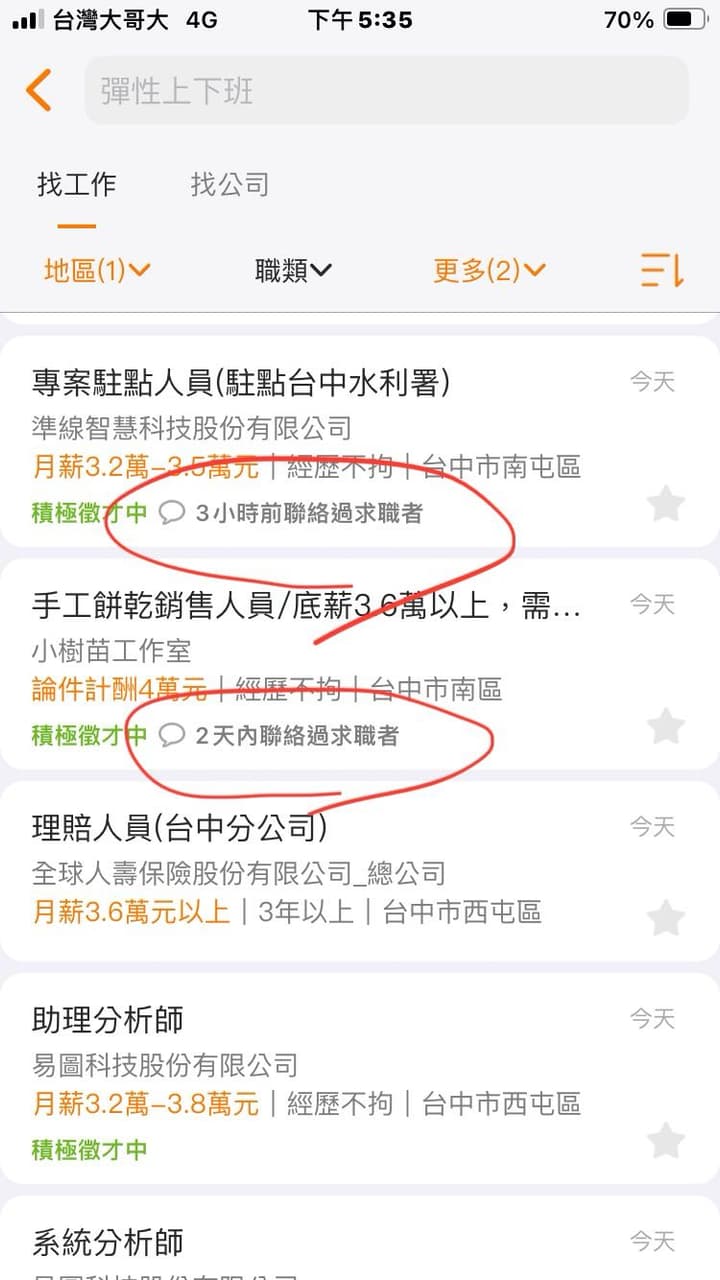
Task: Select the 找工作 tab
Action: (76, 185)
